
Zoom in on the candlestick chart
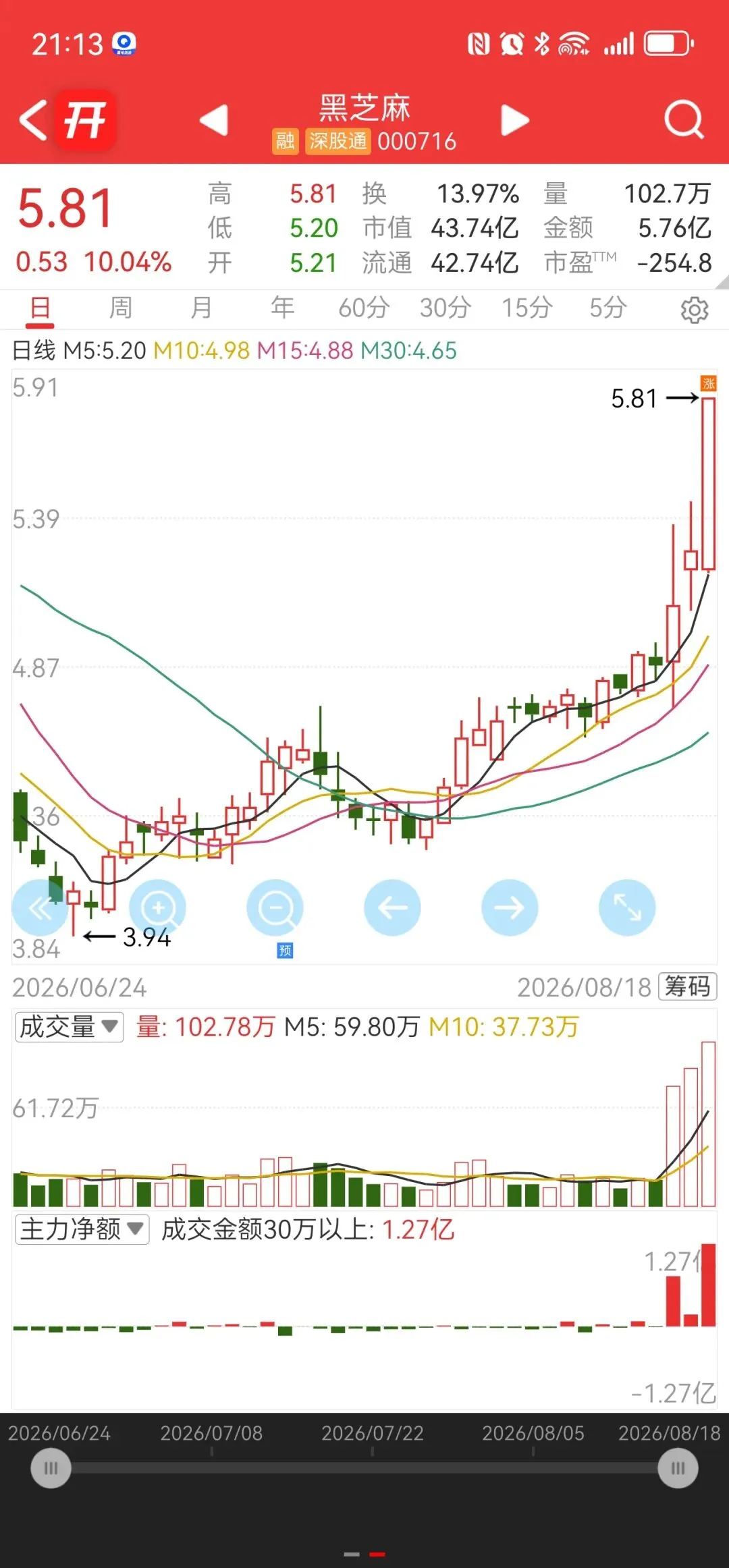[x=157, y=907]
